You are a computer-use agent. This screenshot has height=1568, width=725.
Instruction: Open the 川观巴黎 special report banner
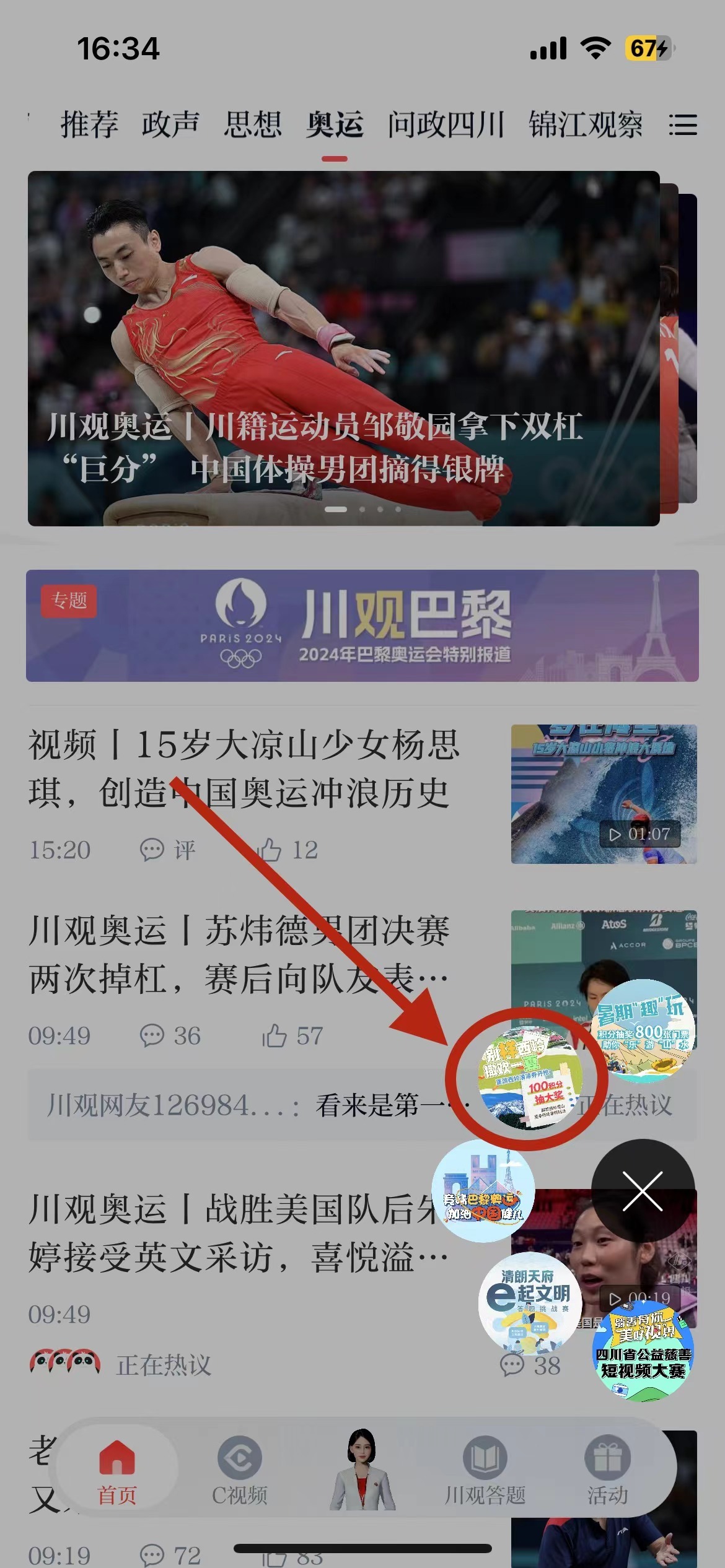362,625
